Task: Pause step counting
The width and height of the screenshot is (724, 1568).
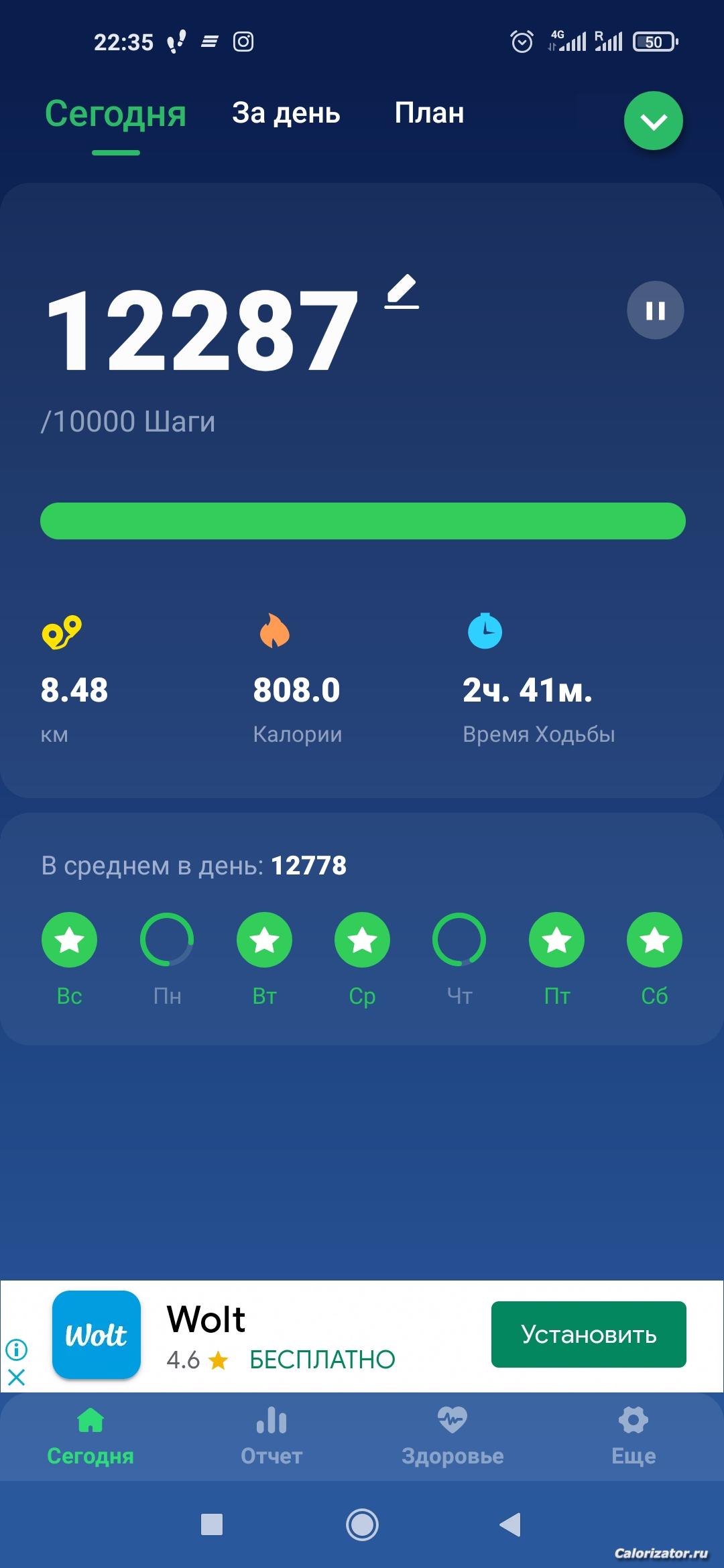Action: (x=655, y=310)
